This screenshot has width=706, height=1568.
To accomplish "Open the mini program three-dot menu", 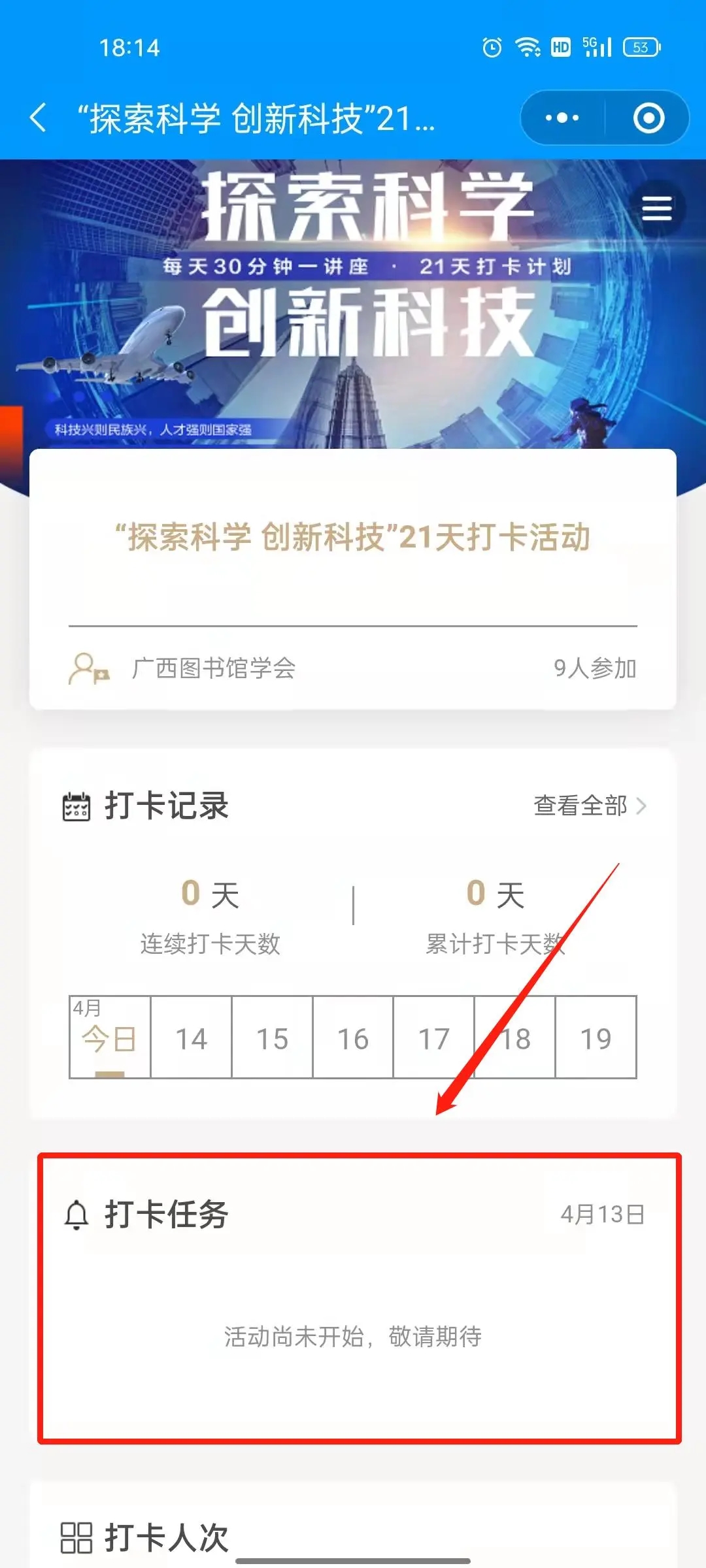I will [x=562, y=118].
